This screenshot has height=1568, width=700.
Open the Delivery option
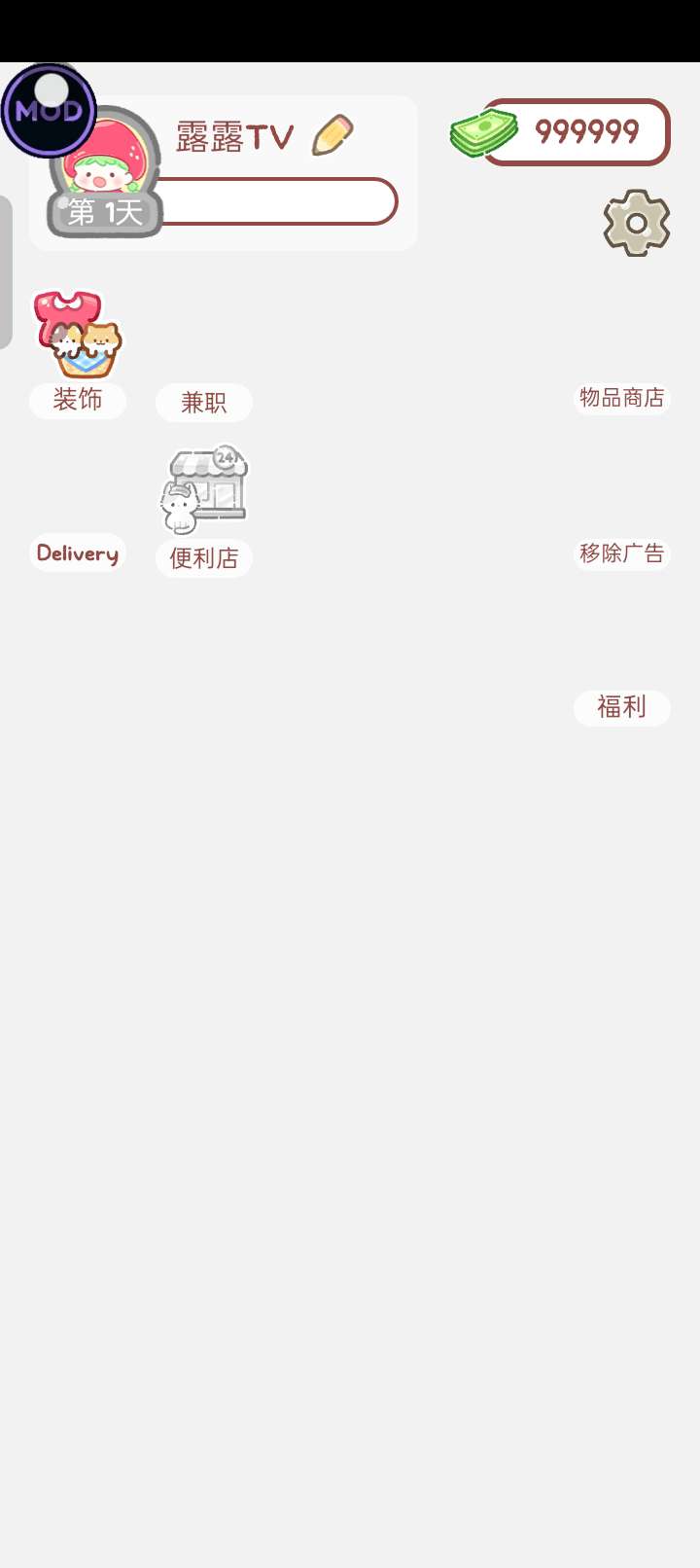(x=78, y=553)
